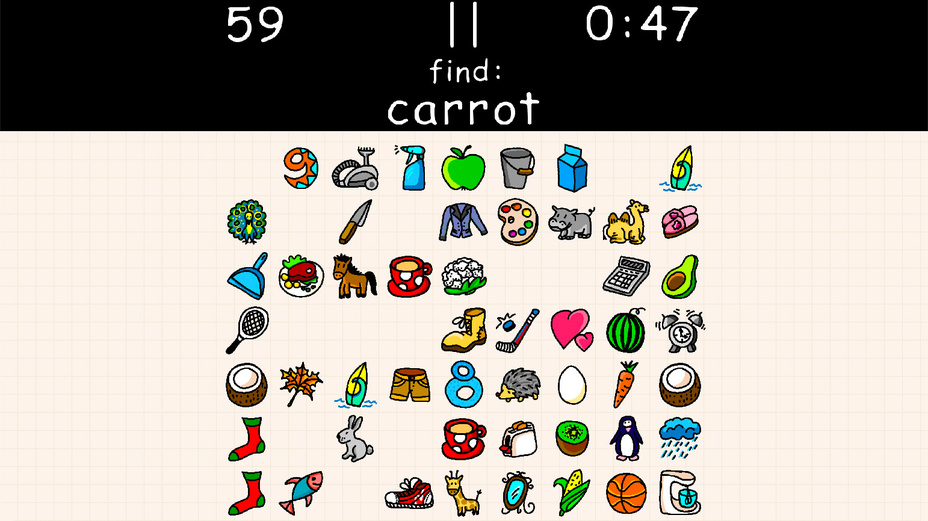Pick the pink hearts
Image resolution: width=928 pixels, height=521 pixels.
tap(572, 330)
